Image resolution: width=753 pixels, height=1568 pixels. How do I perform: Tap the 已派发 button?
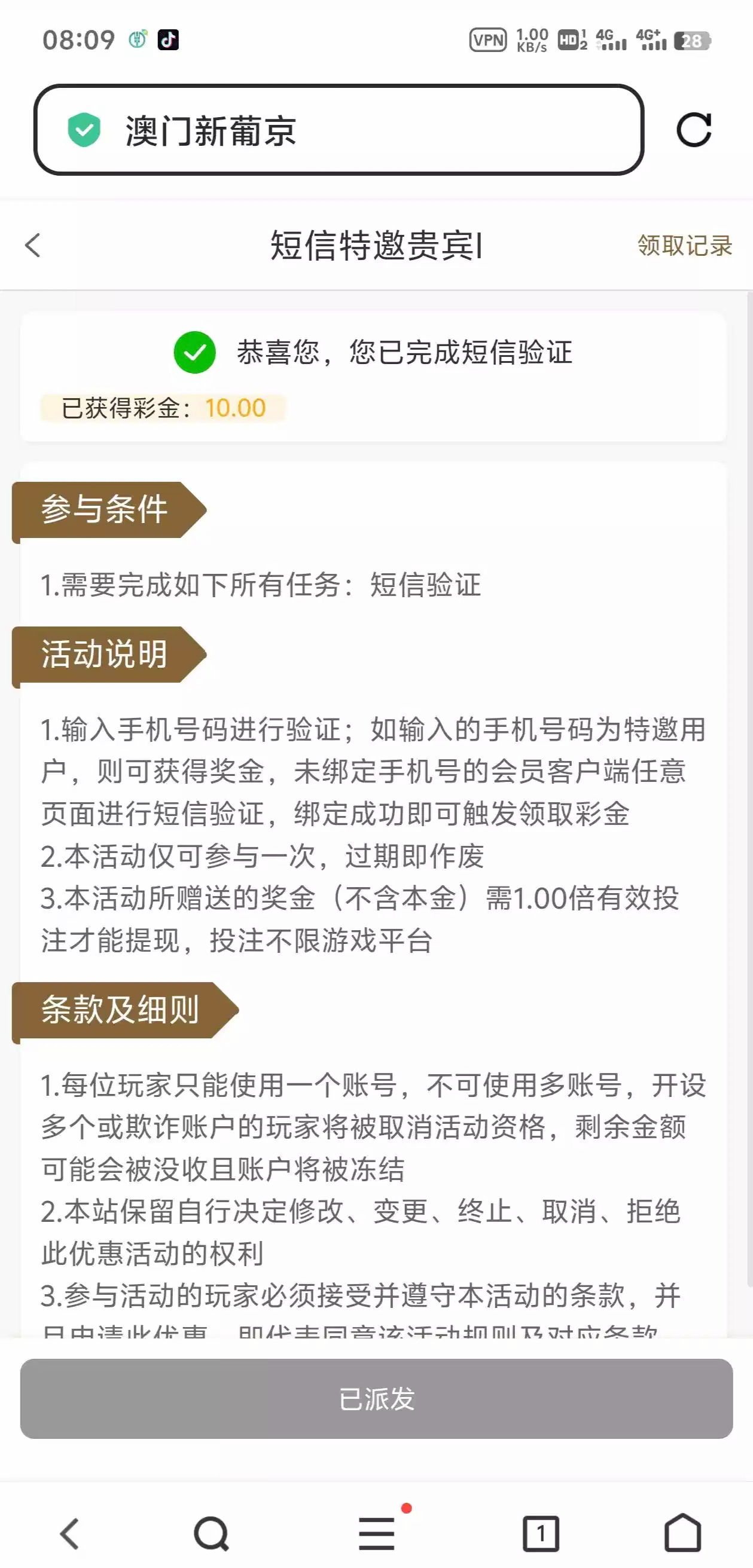(x=377, y=1399)
